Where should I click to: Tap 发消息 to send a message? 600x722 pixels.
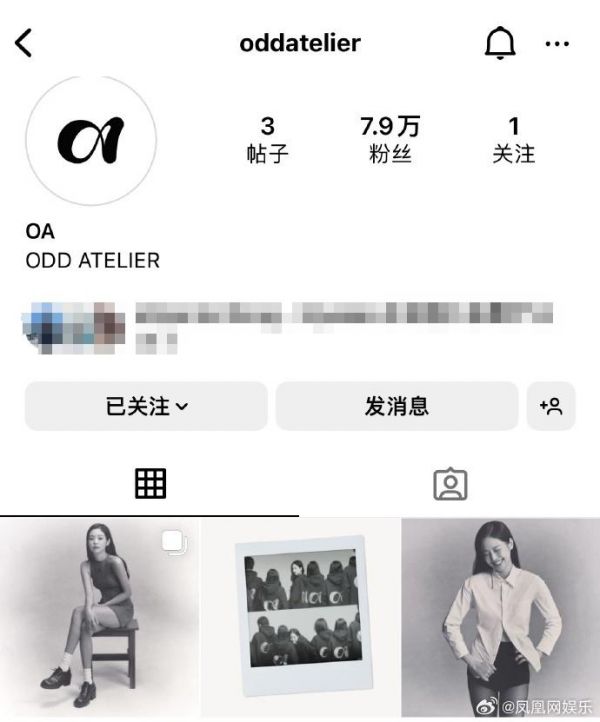pyautogui.click(x=396, y=406)
